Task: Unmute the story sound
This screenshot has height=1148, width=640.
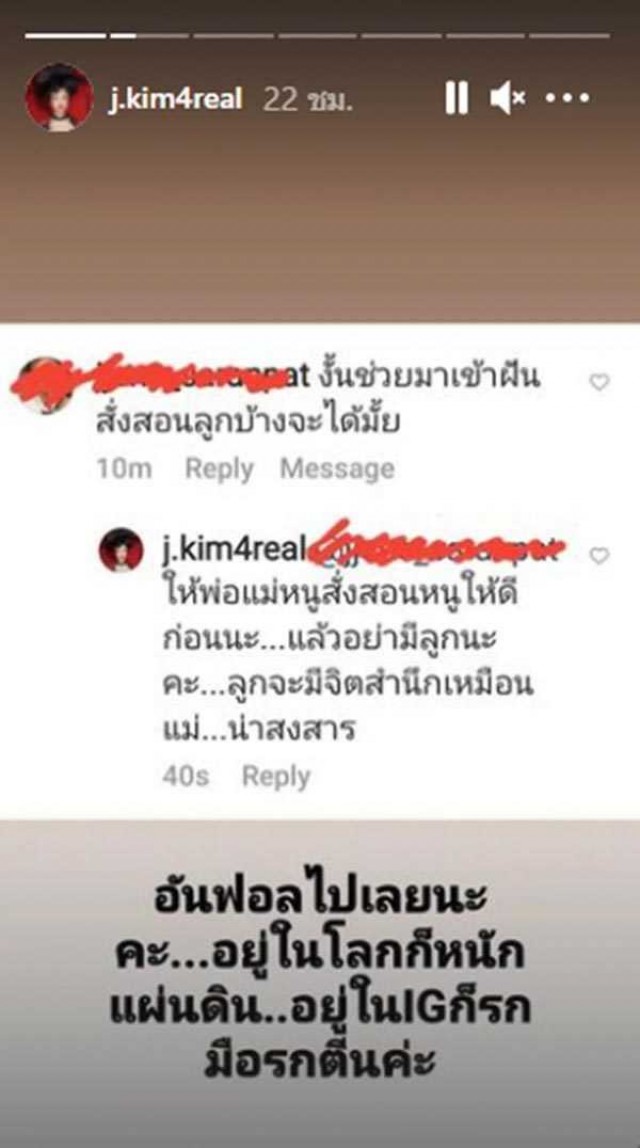Action: point(507,98)
